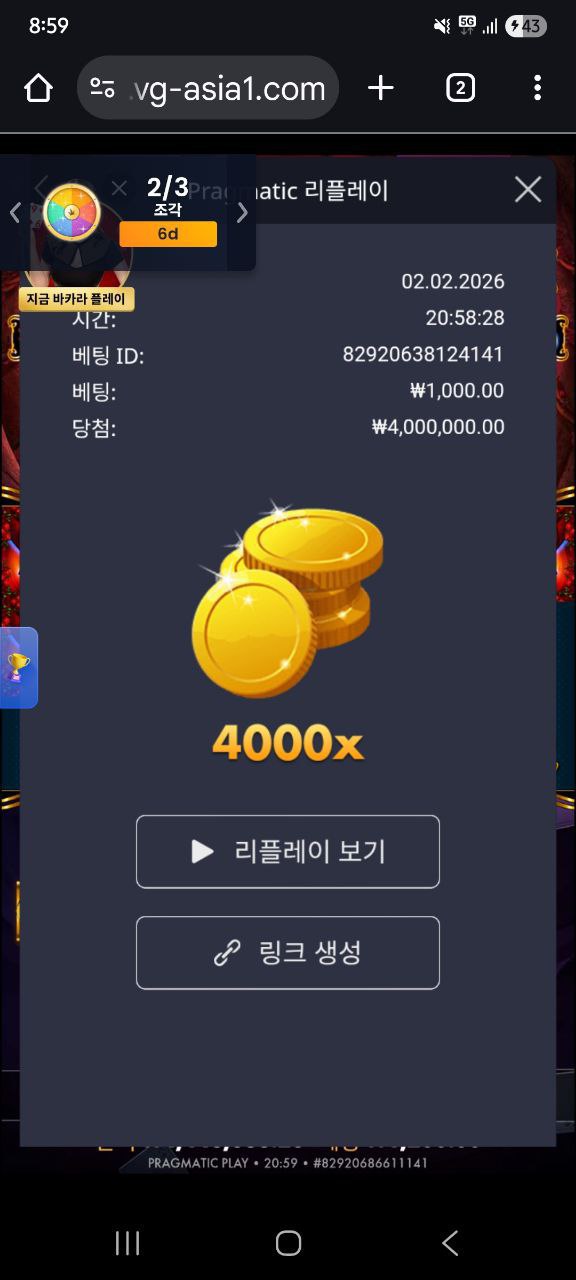Go to the next promo with right arrow
The image size is (576, 1280).
(242, 212)
